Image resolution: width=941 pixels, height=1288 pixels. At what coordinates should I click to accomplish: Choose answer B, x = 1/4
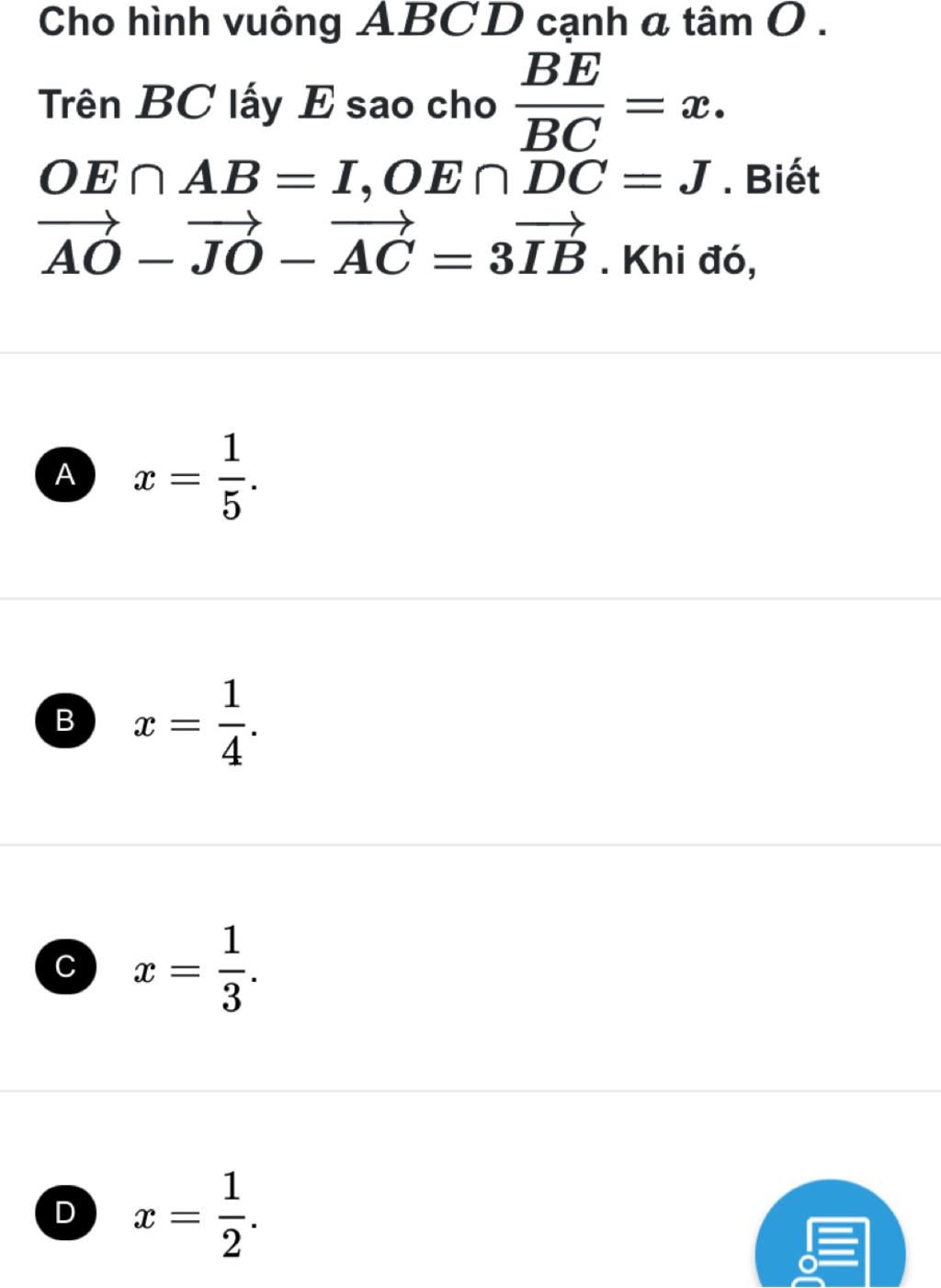pyautogui.click(x=65, y=721)
